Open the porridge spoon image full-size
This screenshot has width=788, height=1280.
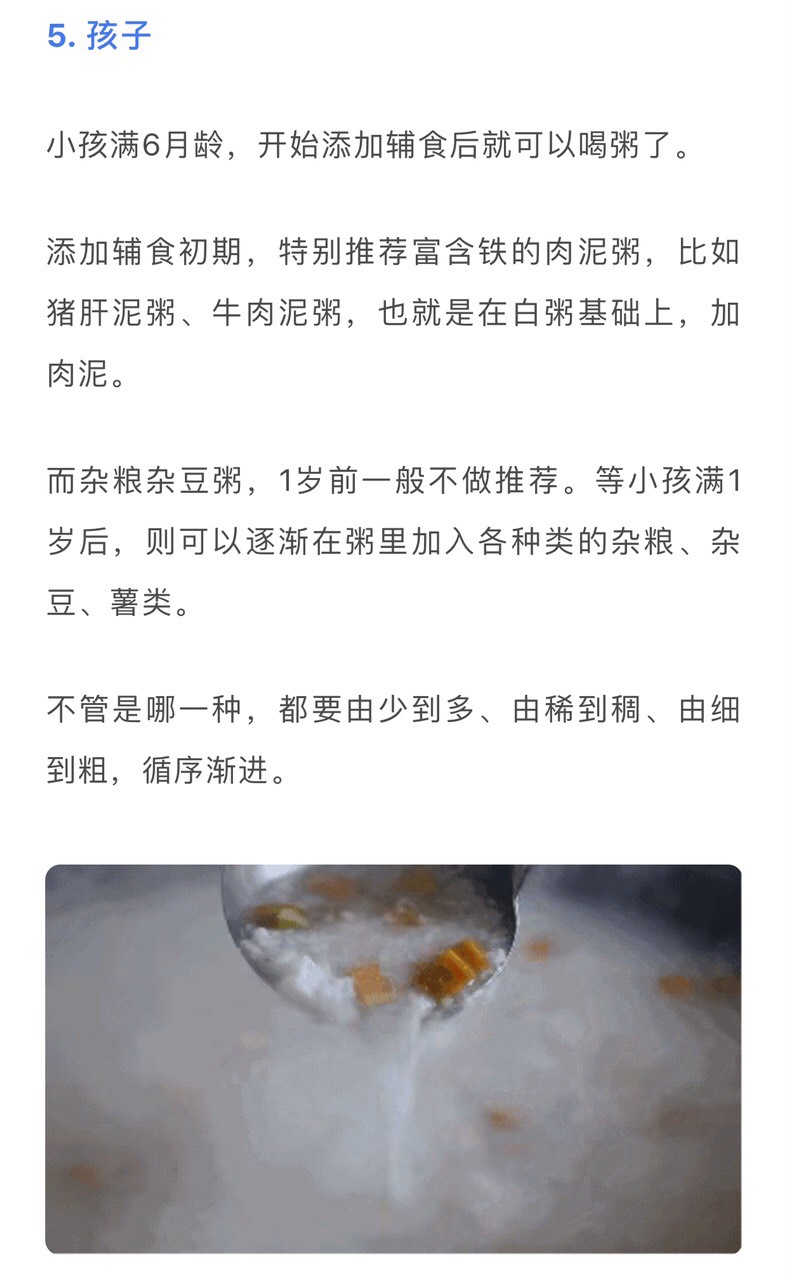point(393,1058)
